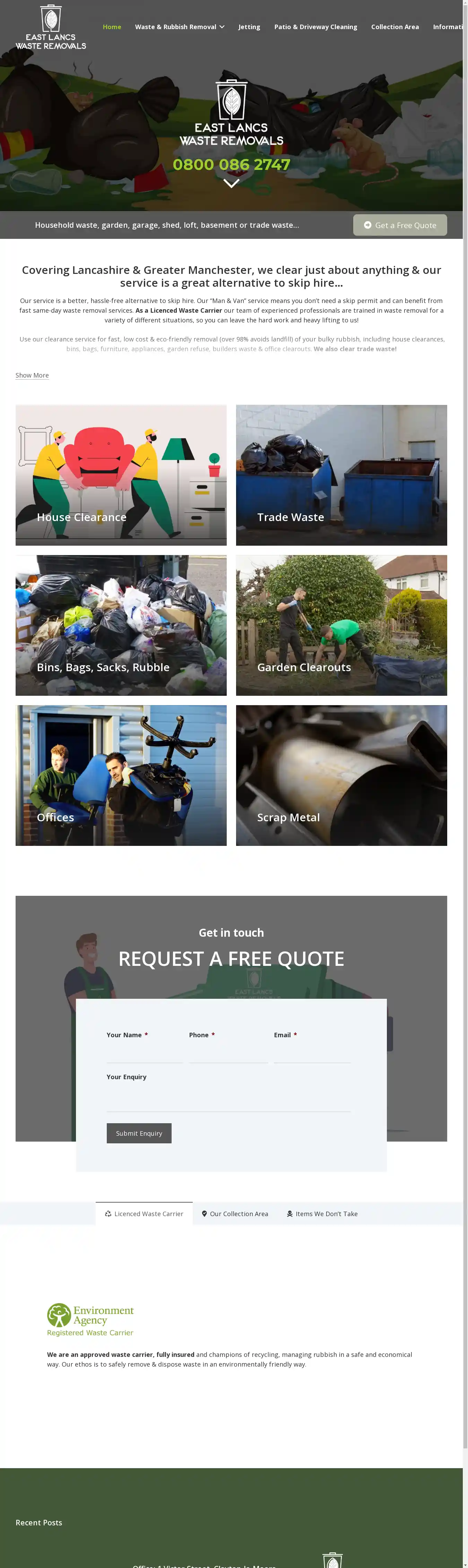Open the Home navigation link
This screenshot has width=468, height=1568.
(x=111, y=27)
